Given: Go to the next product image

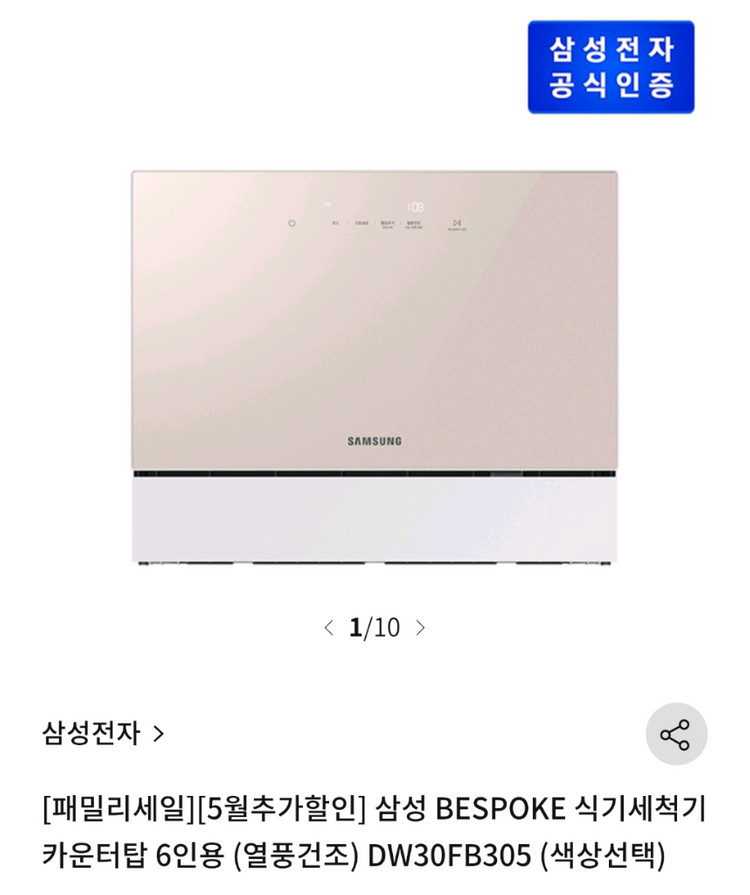Looking at the screenshot, I should (x=421, y=628).
